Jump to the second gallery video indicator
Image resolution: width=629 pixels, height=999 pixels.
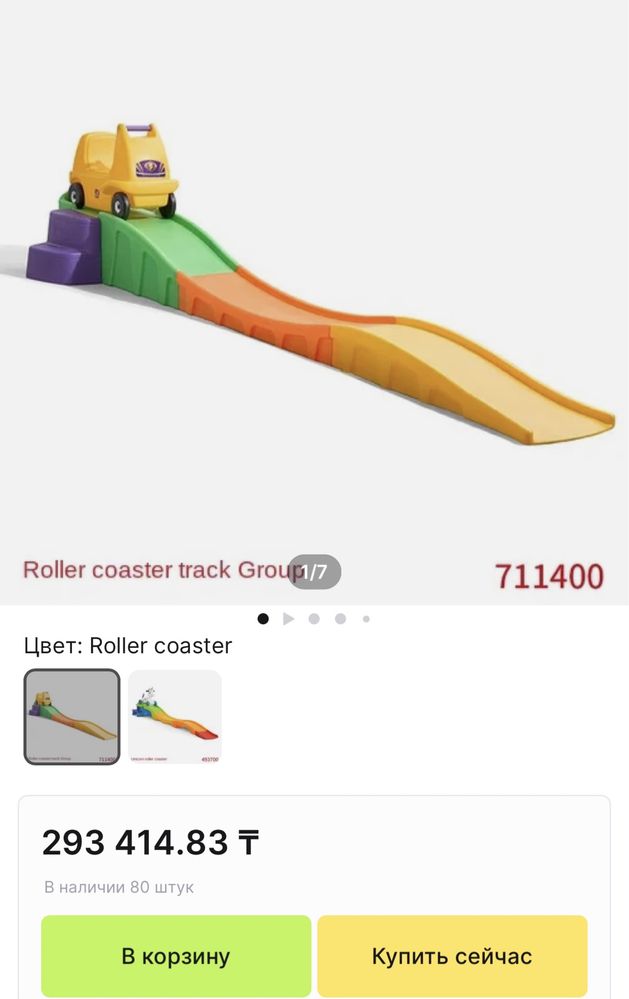[x=289, y=619]
